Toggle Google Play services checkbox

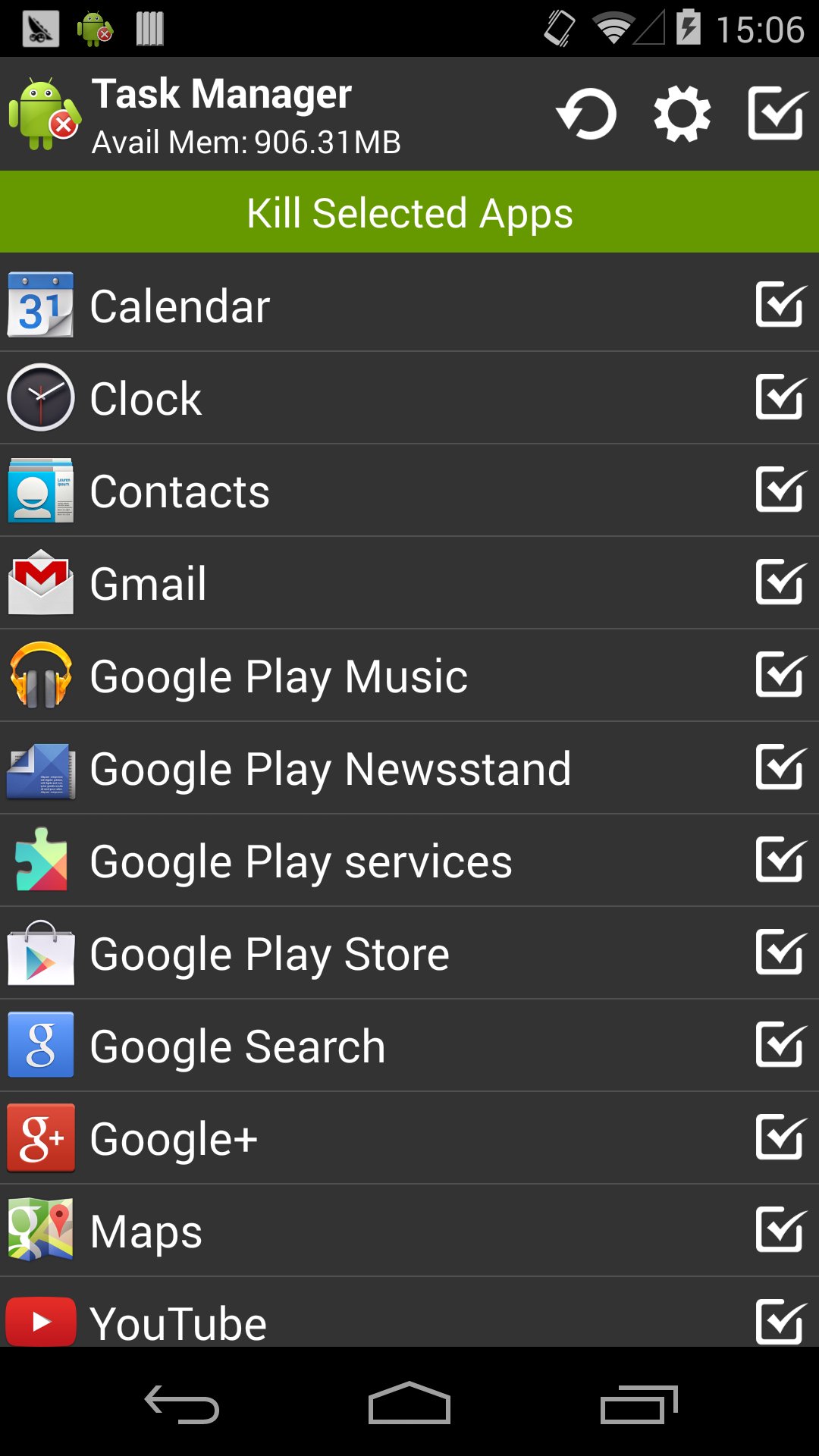pyautogui.click(x=780, y=860)
